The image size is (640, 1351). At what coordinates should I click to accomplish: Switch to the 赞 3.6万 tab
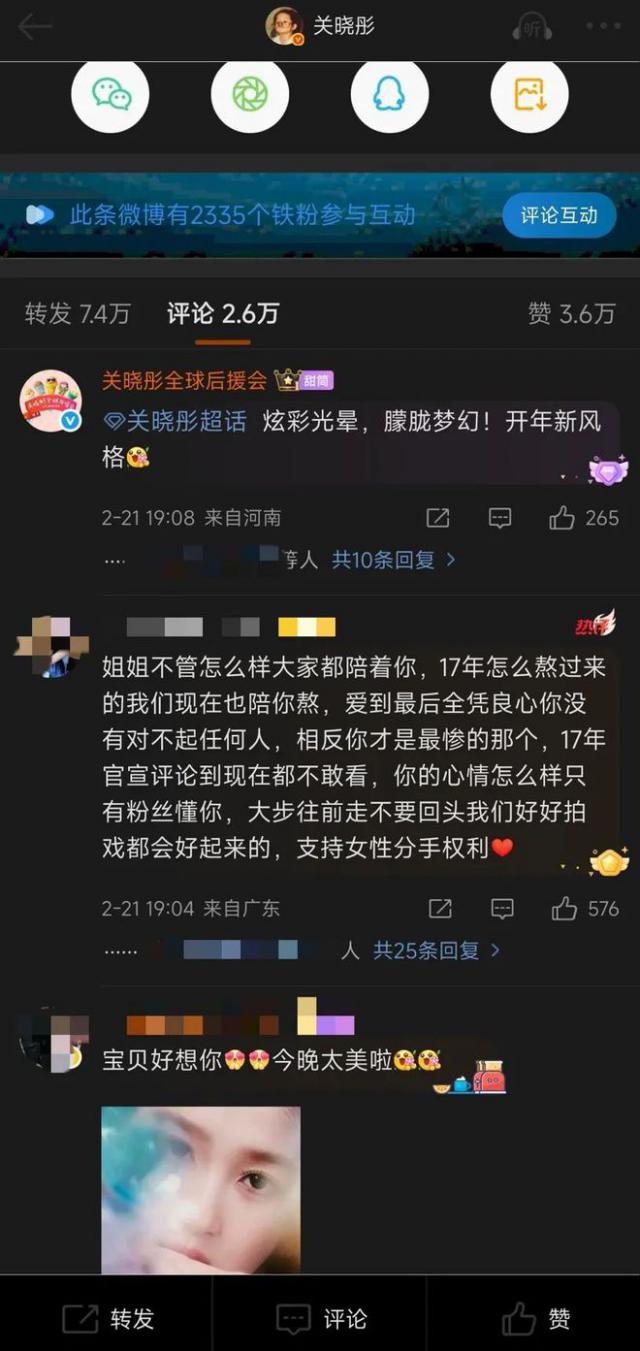pos(571,314)
